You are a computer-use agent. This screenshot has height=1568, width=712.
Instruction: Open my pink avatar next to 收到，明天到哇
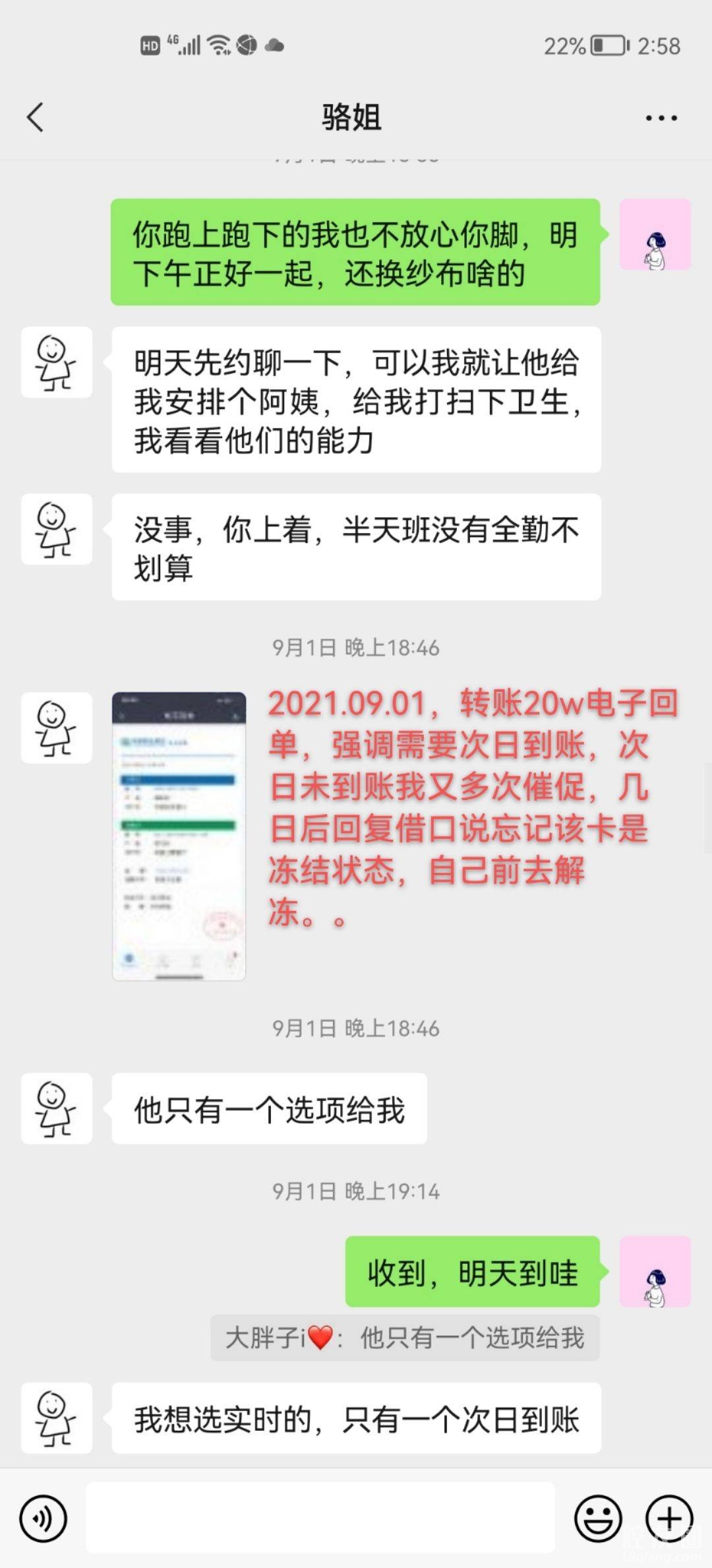point(655,1271)
